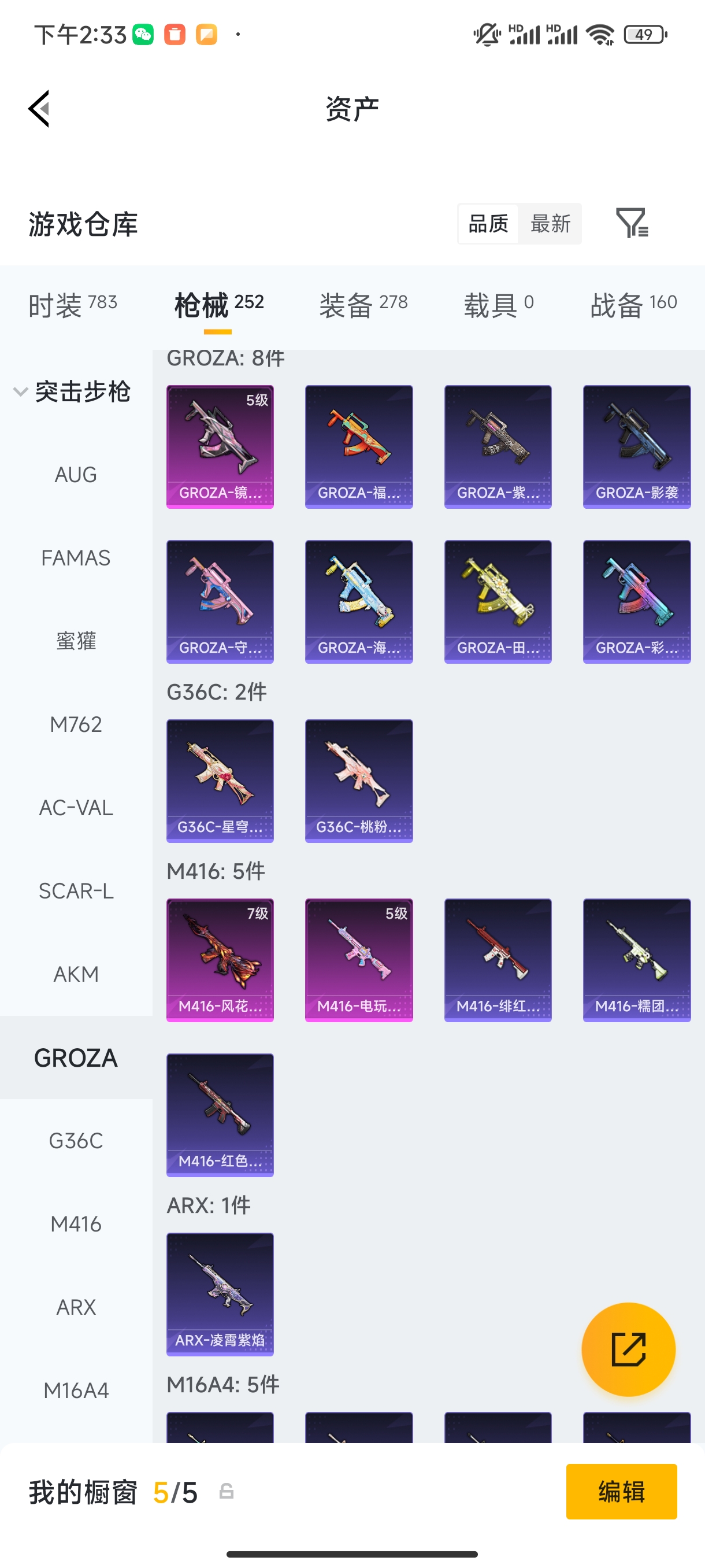Open the filter icon next to 最新
The height and width of the screenshot is (1568, 705).
(632, 223)
